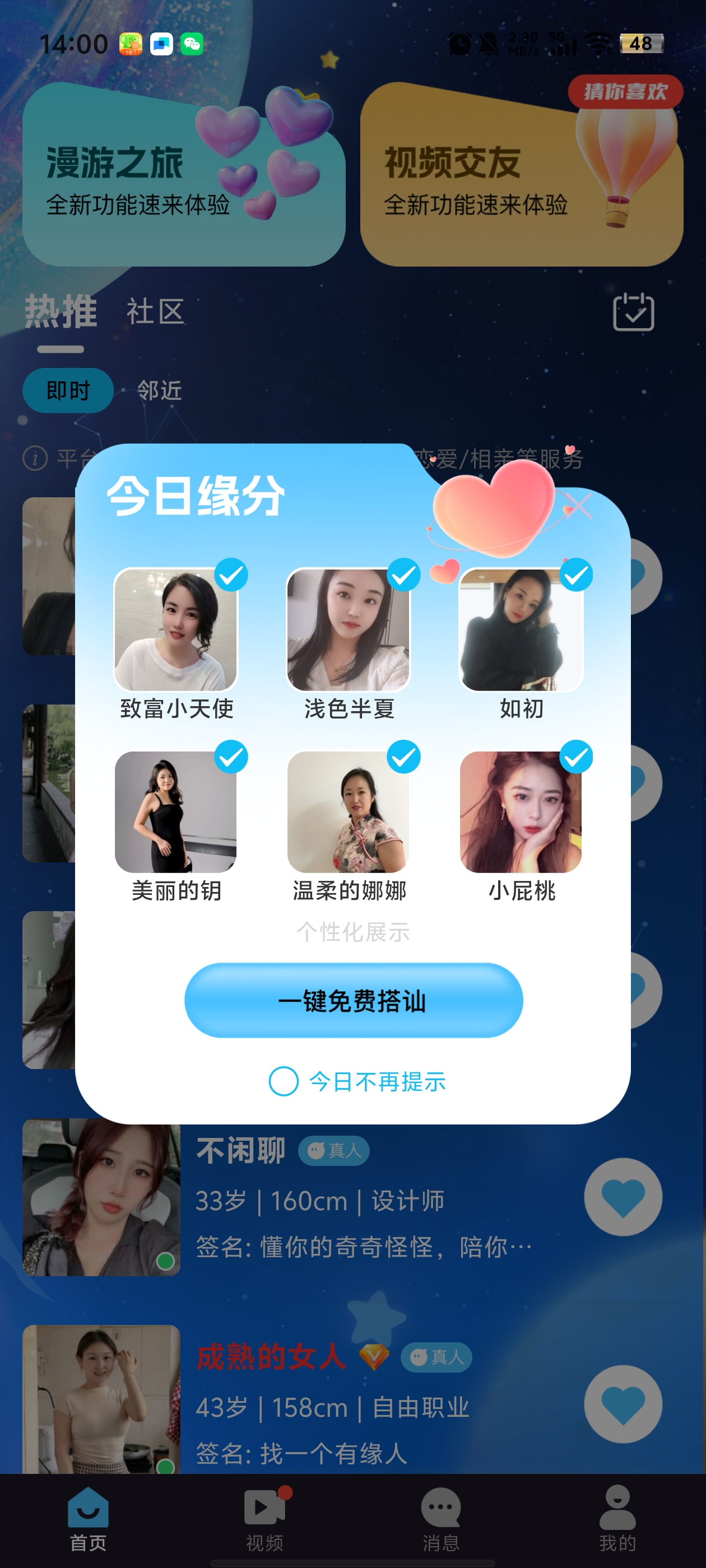This screenshot has width=706, height=1568.
Task: Switch to 我的 bottom tab
Action: point(617,1517)
